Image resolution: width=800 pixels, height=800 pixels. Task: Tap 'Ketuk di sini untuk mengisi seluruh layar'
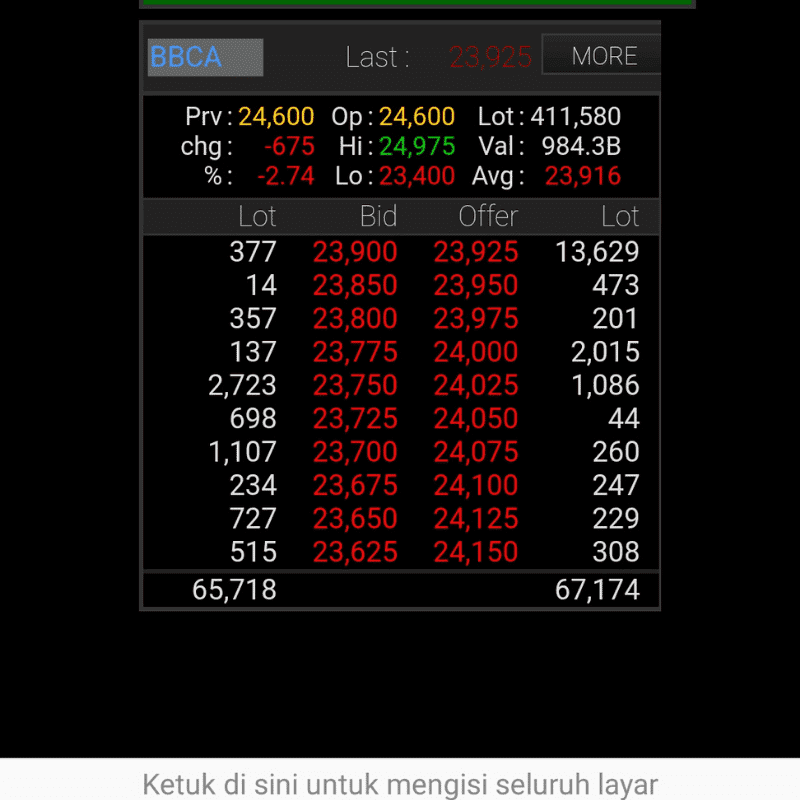(400, 782)
